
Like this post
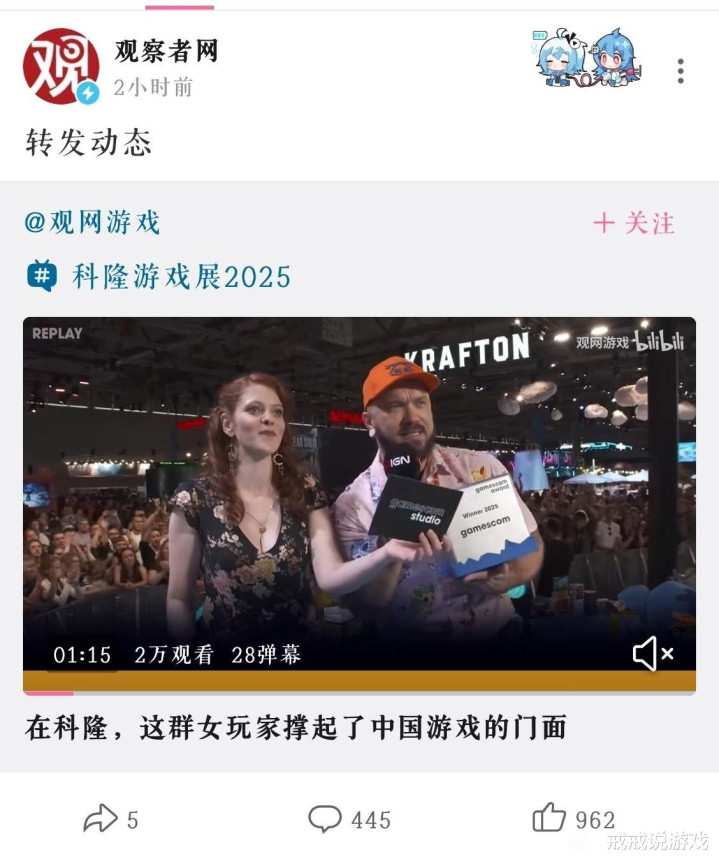(573, 820)
